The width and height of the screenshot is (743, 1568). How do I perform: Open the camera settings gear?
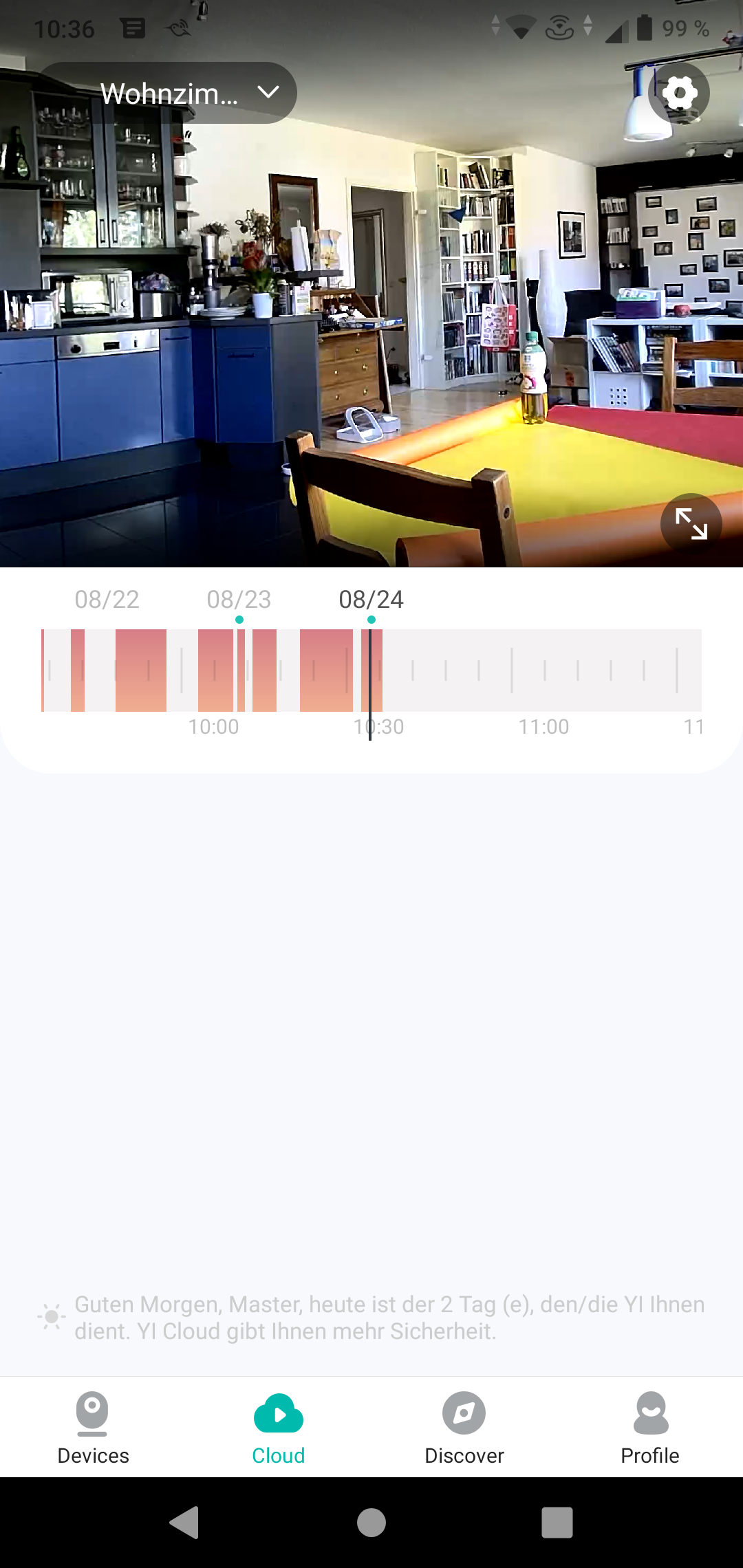click(x=679, y=93)
